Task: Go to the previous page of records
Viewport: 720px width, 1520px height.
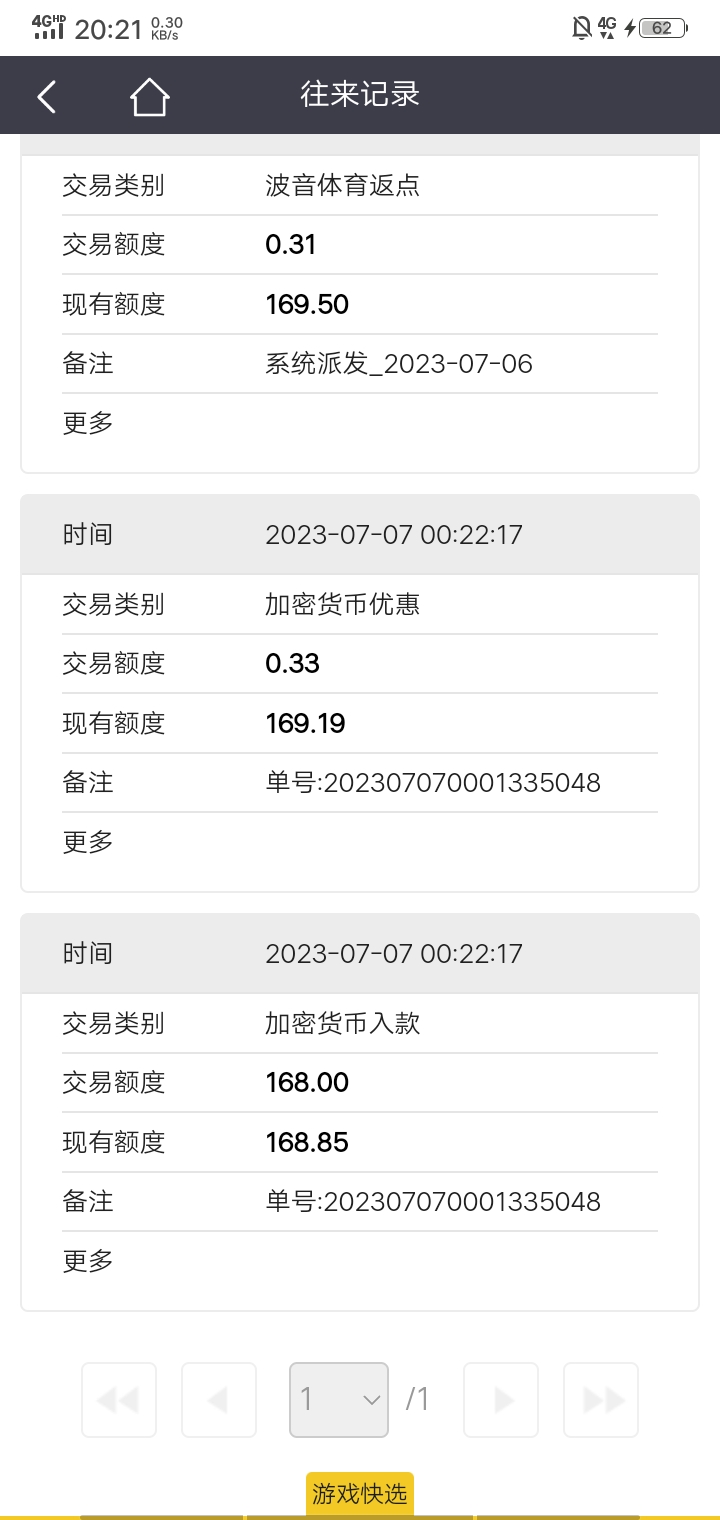Action: [x=219, y=1400]
